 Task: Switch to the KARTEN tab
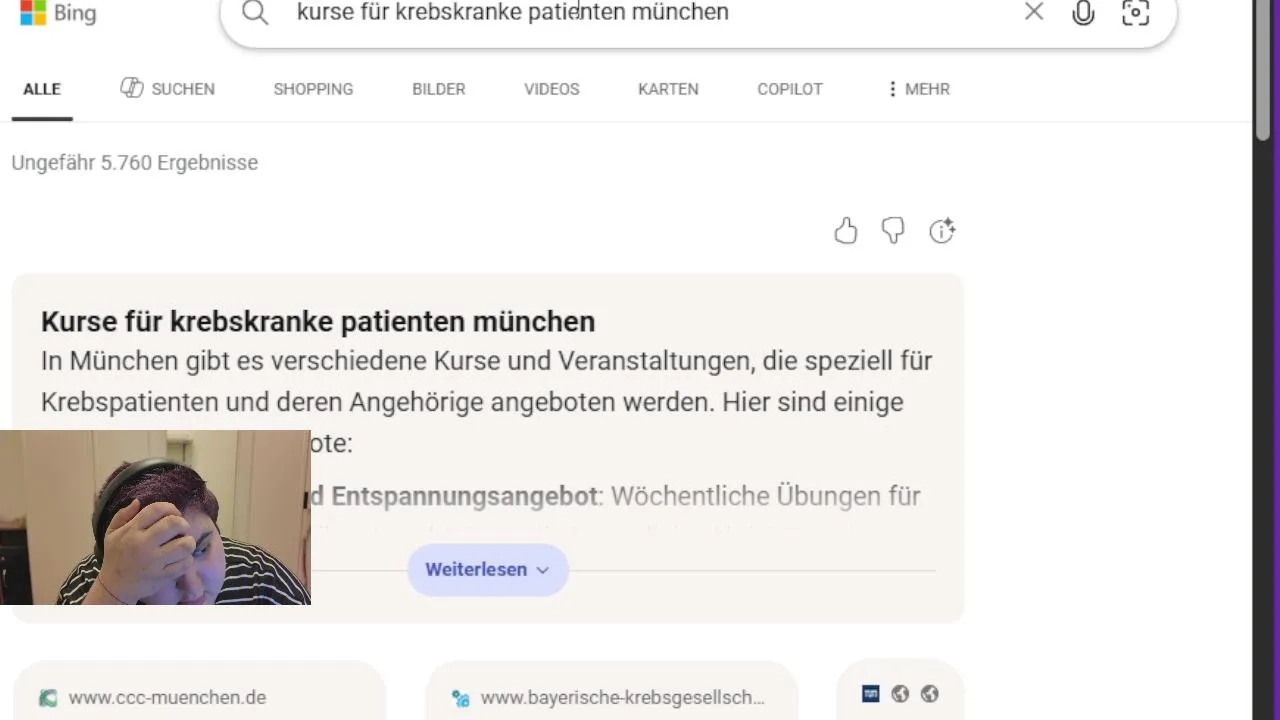click(668, 89)
